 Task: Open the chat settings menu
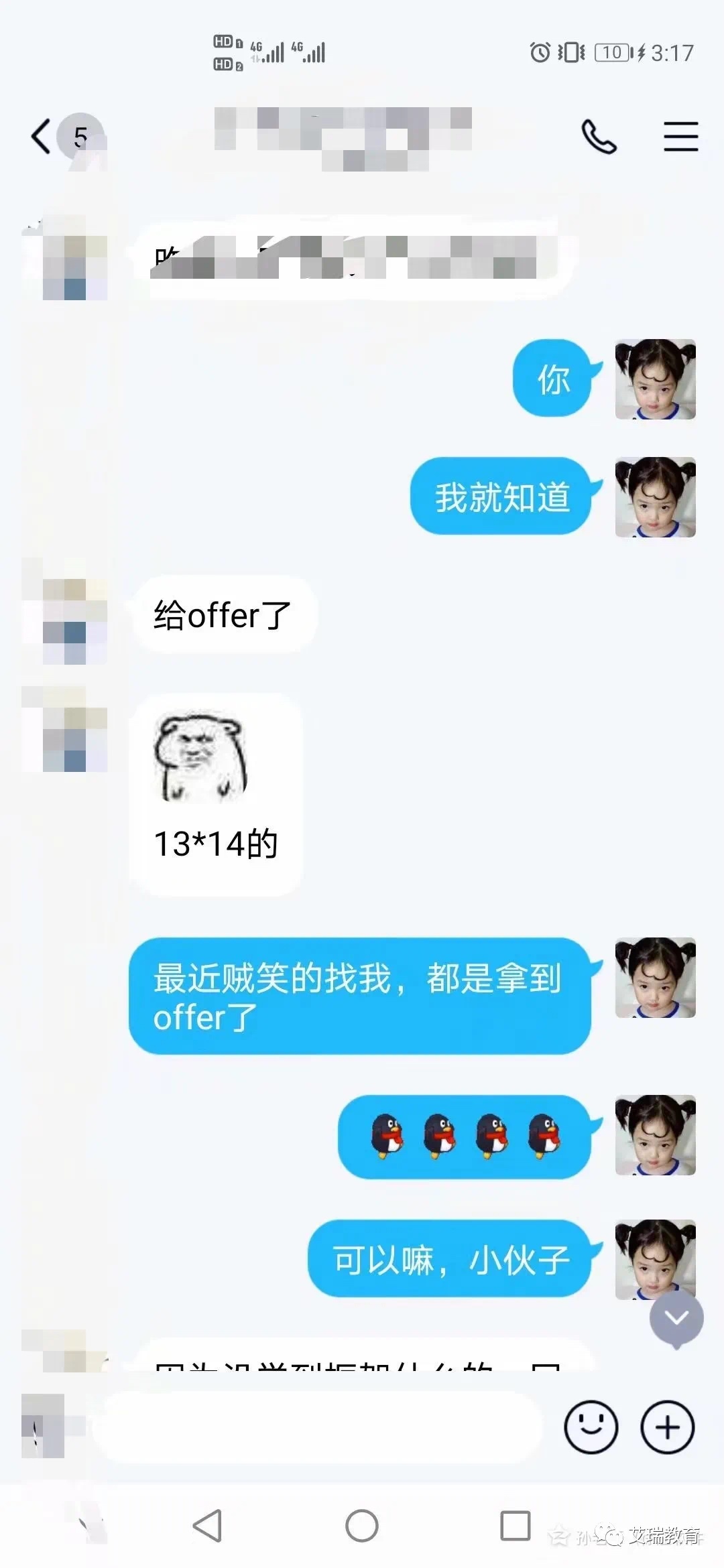[680, 137]
